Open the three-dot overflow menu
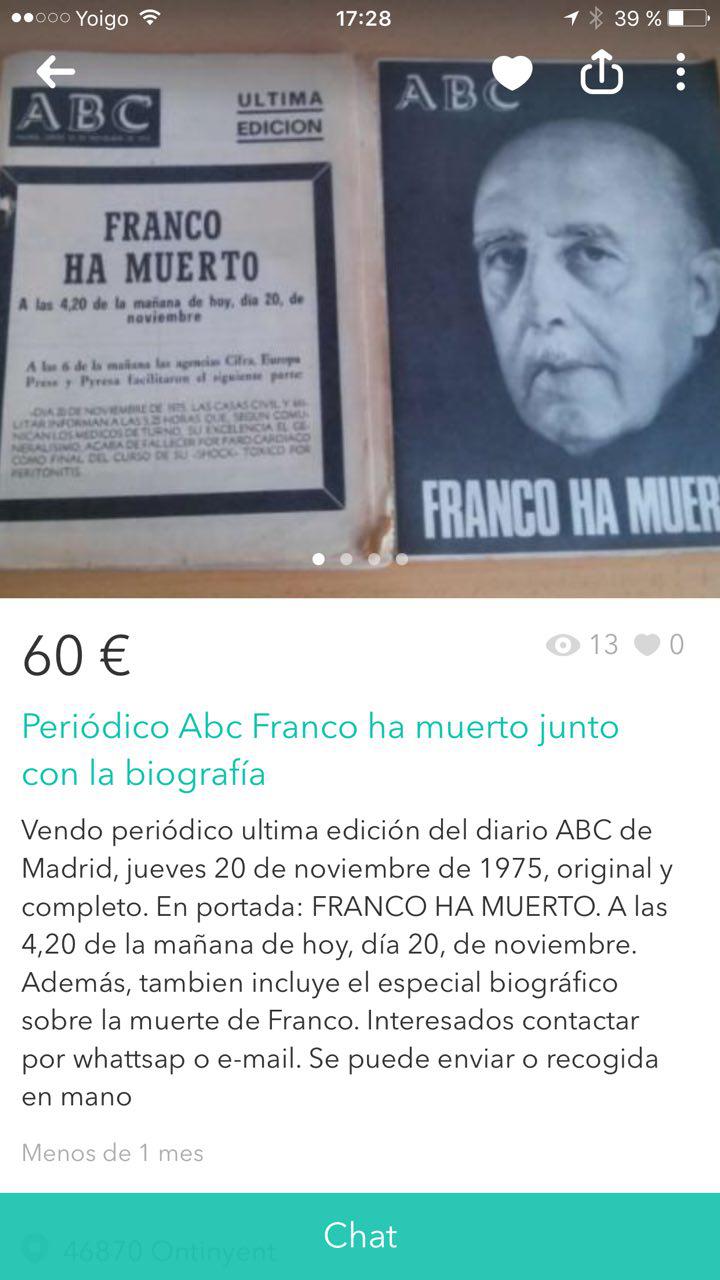This screenshot has width=720, height=1280. point(680,72)
